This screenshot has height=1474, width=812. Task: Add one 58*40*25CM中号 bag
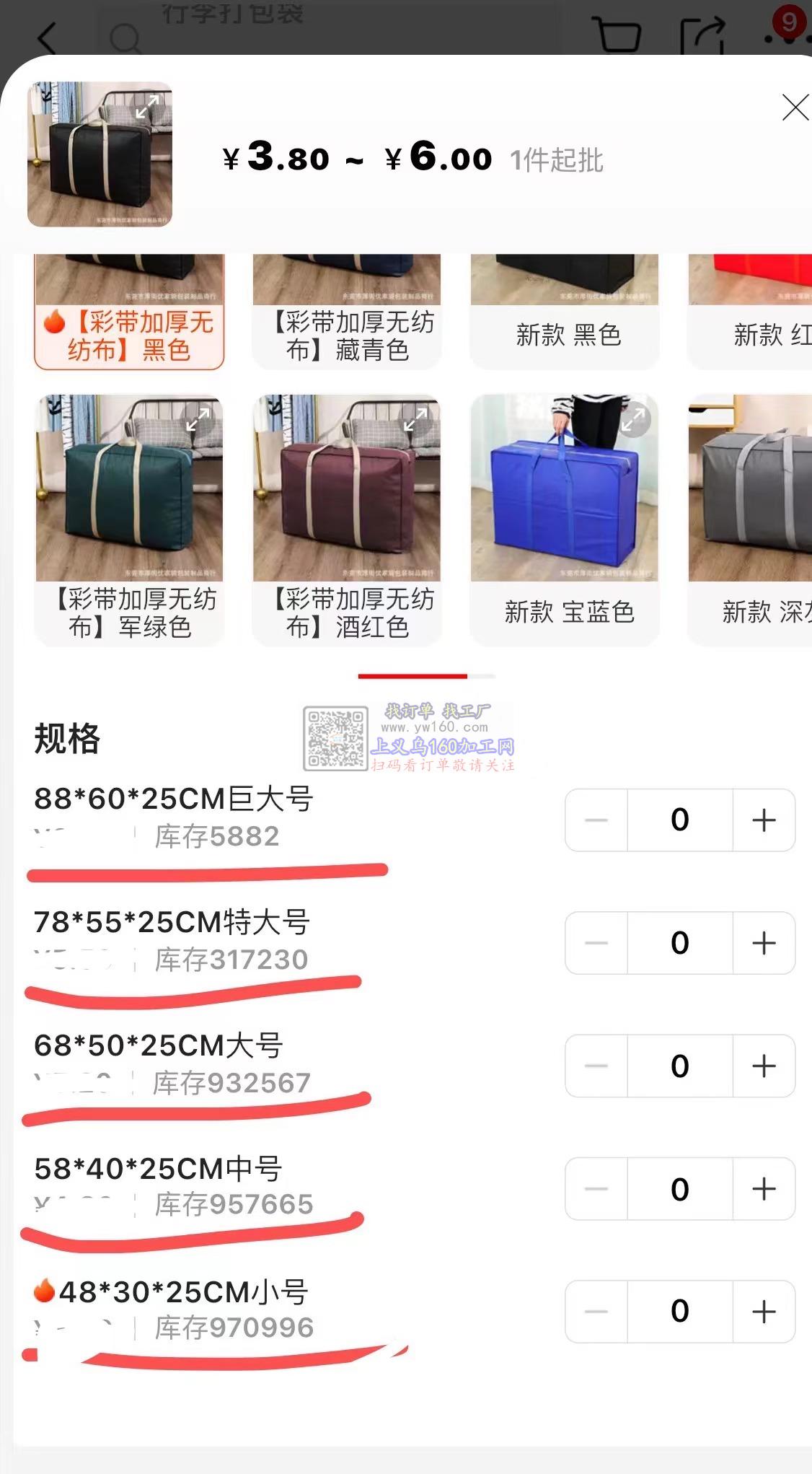point(764,1189)
